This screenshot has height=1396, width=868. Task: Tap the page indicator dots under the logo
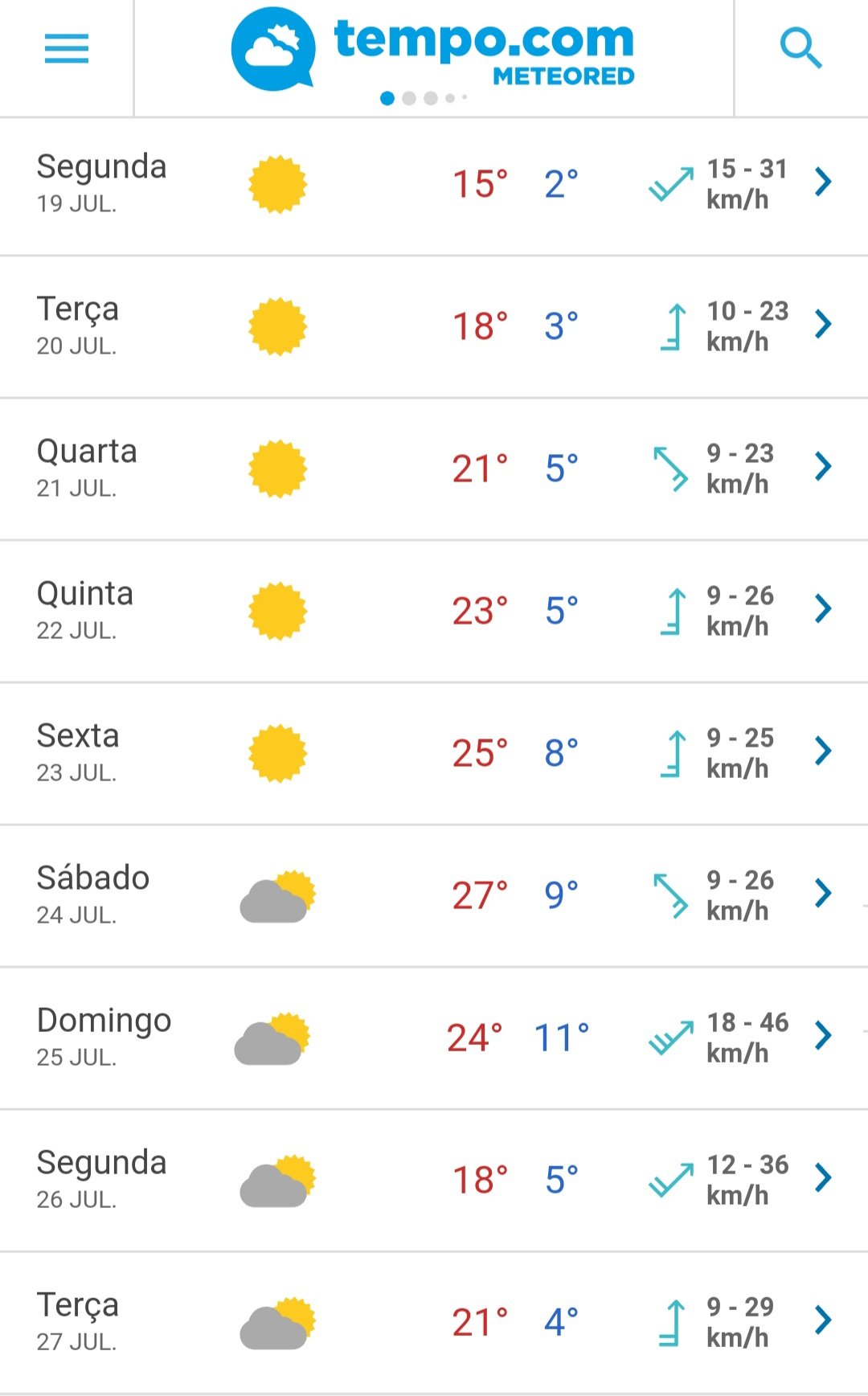pos(424,98)
